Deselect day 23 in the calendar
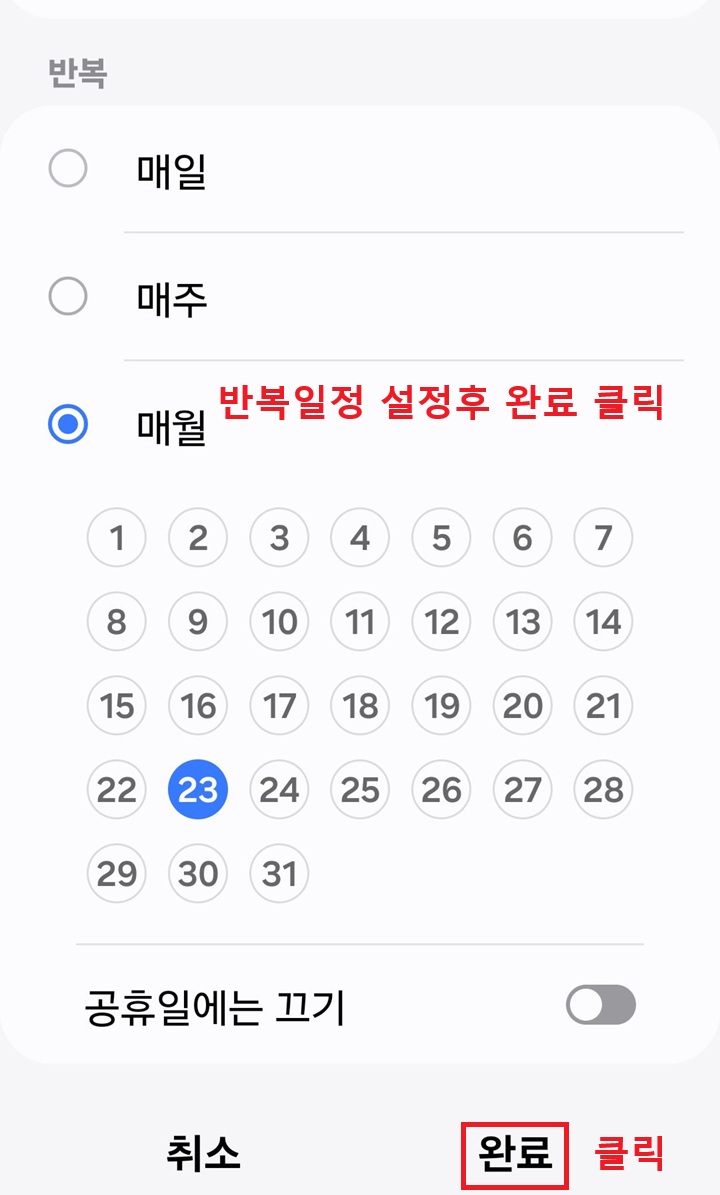The image size is (720, 1195). 197,789
